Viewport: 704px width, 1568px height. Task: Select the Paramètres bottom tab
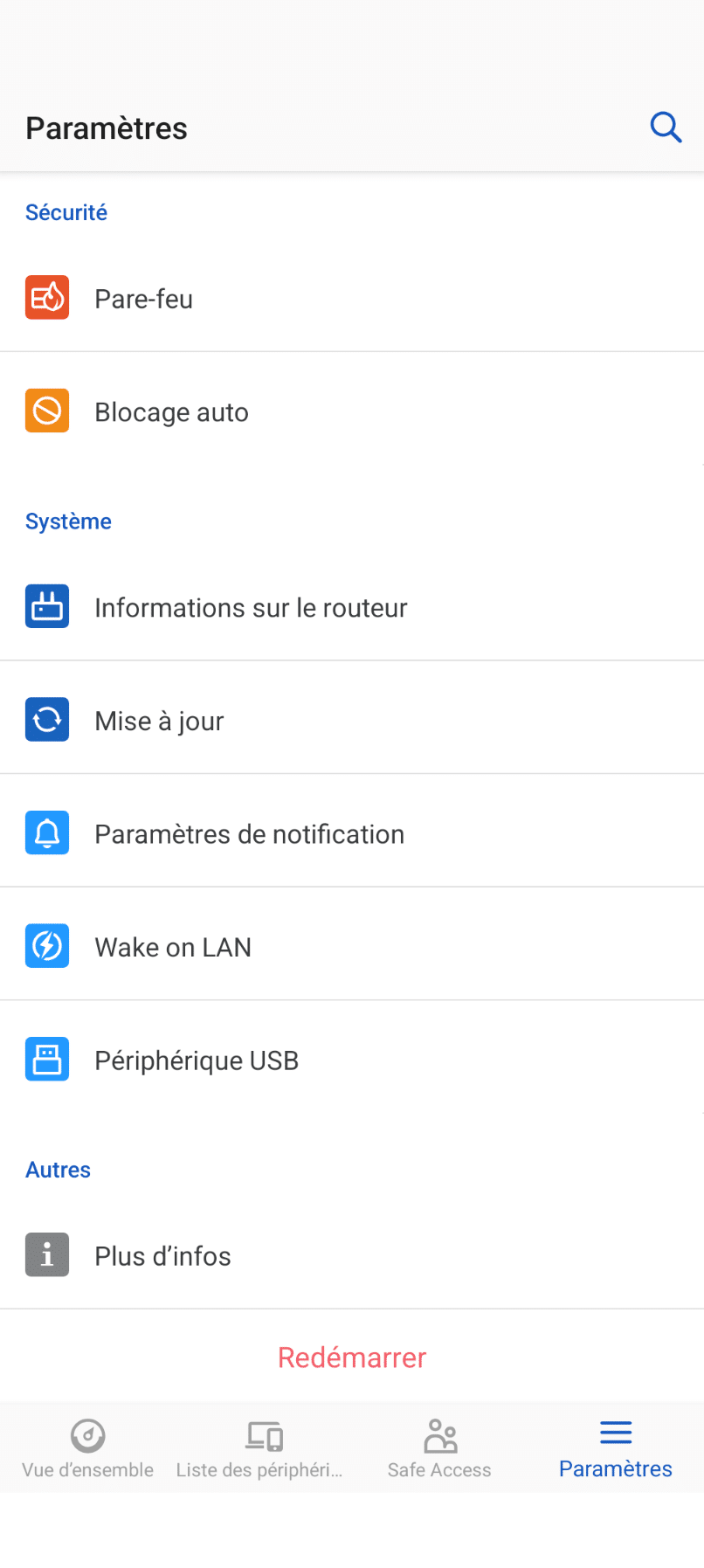coord(616,1448)
